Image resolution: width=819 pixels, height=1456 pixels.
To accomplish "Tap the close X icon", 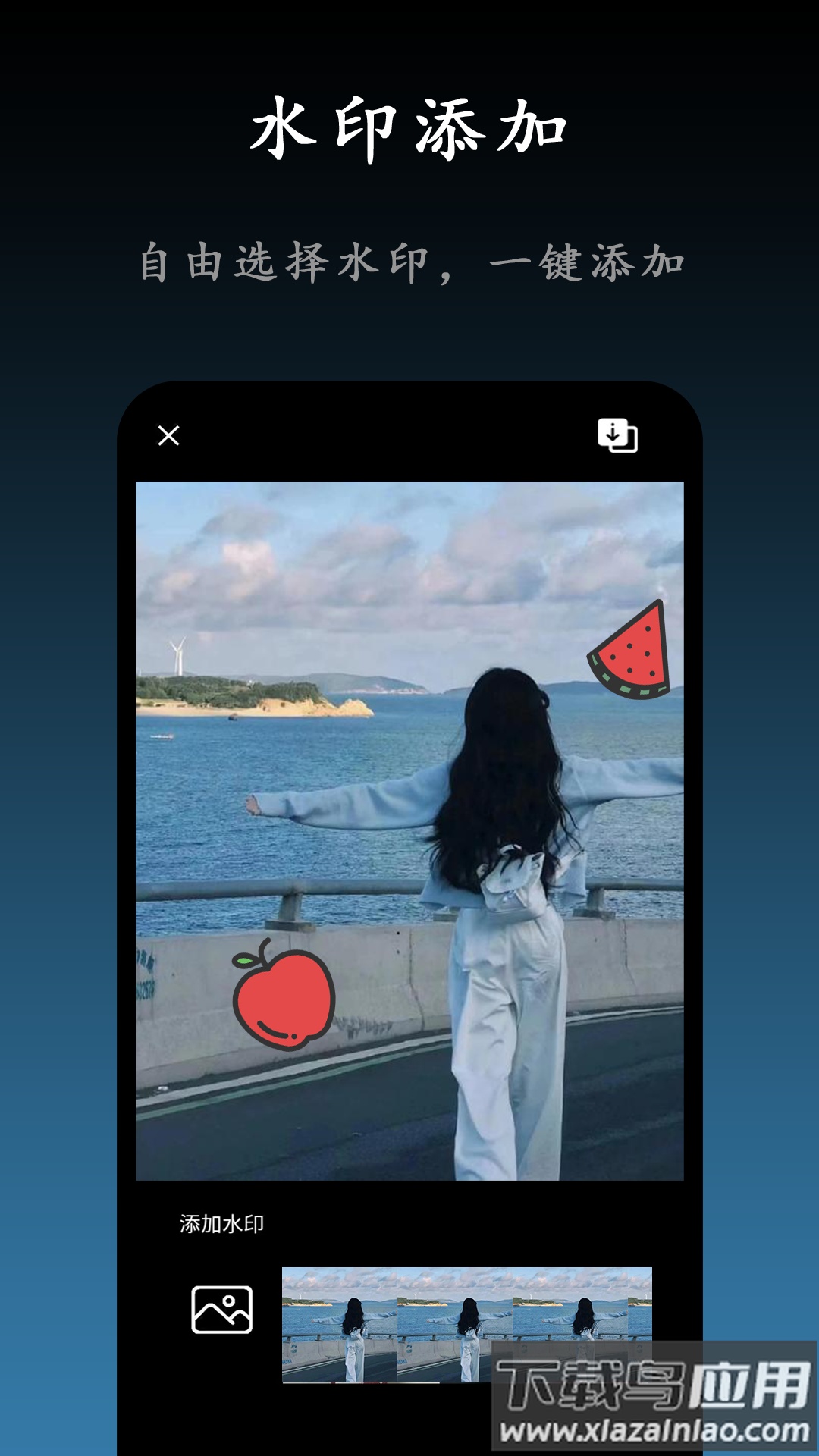I will [x=168, y=435].
